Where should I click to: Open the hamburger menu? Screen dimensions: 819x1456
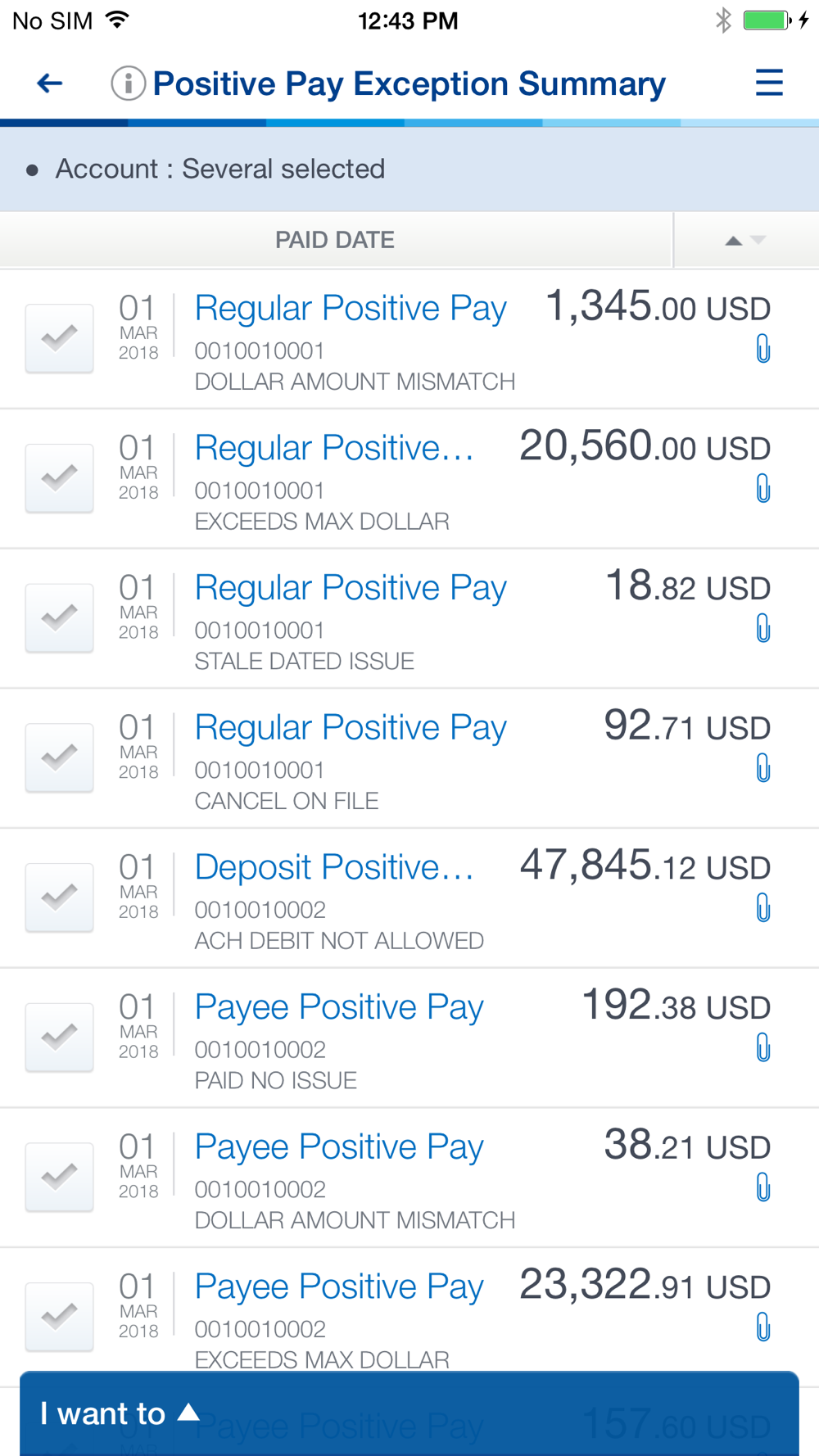(x=769, y=83)
